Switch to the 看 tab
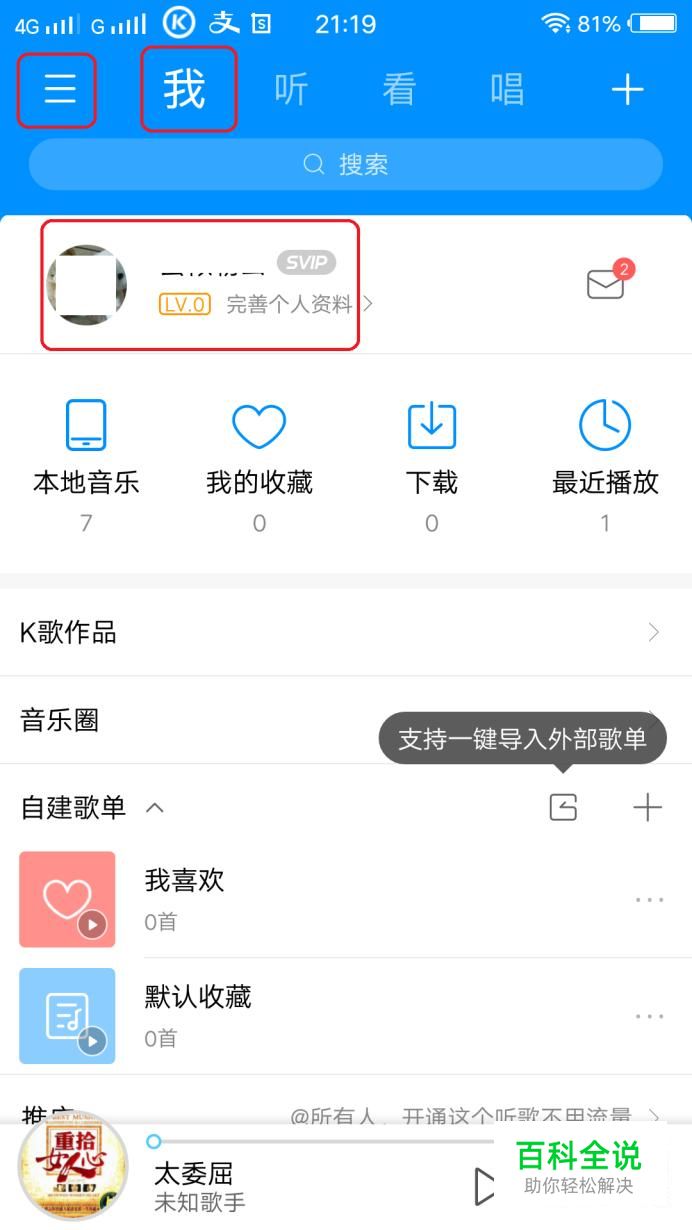 click(399, 90)
